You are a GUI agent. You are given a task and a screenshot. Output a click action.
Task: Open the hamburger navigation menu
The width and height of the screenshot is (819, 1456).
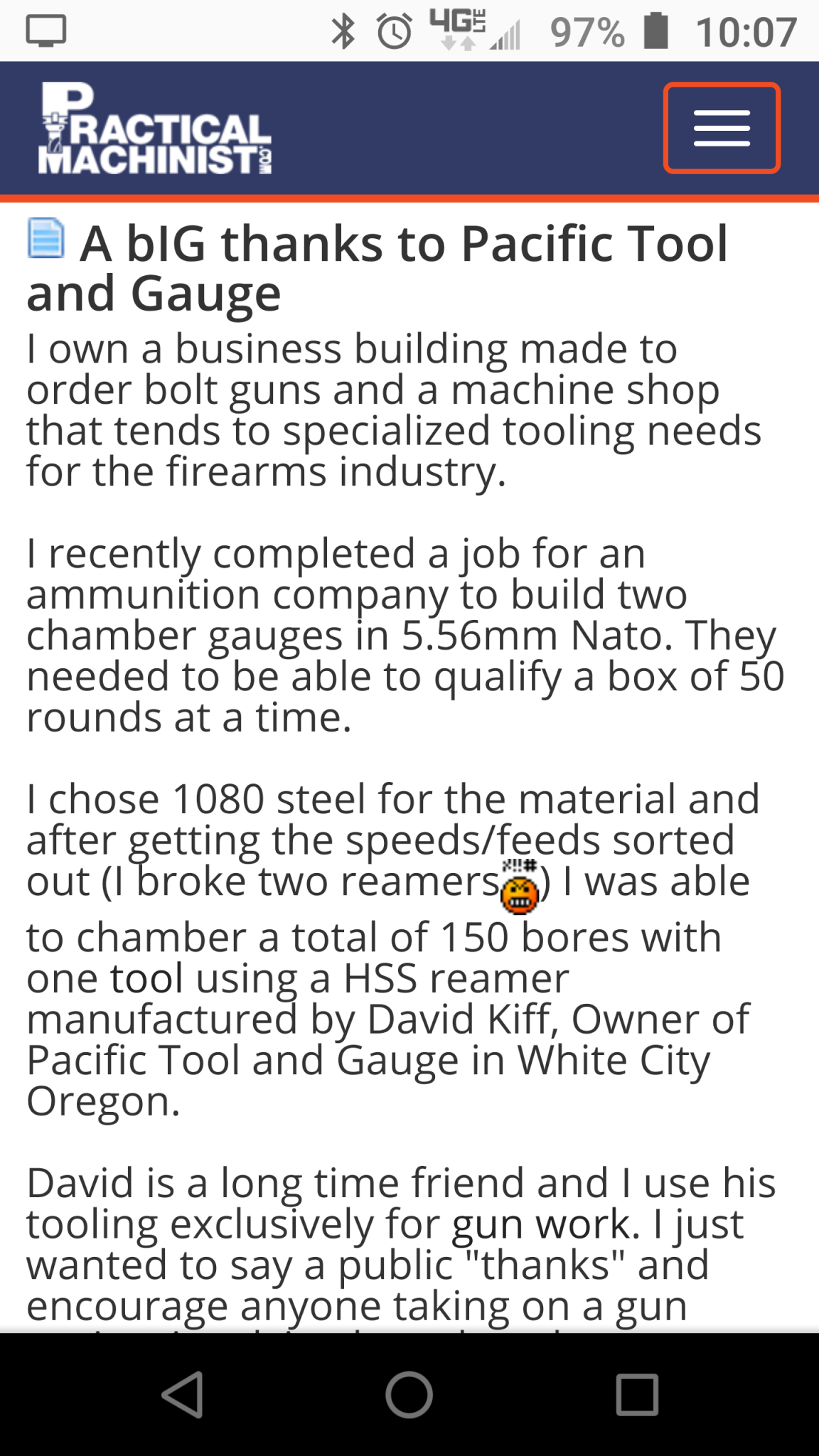pyautogui.click(x=722, y=128)
